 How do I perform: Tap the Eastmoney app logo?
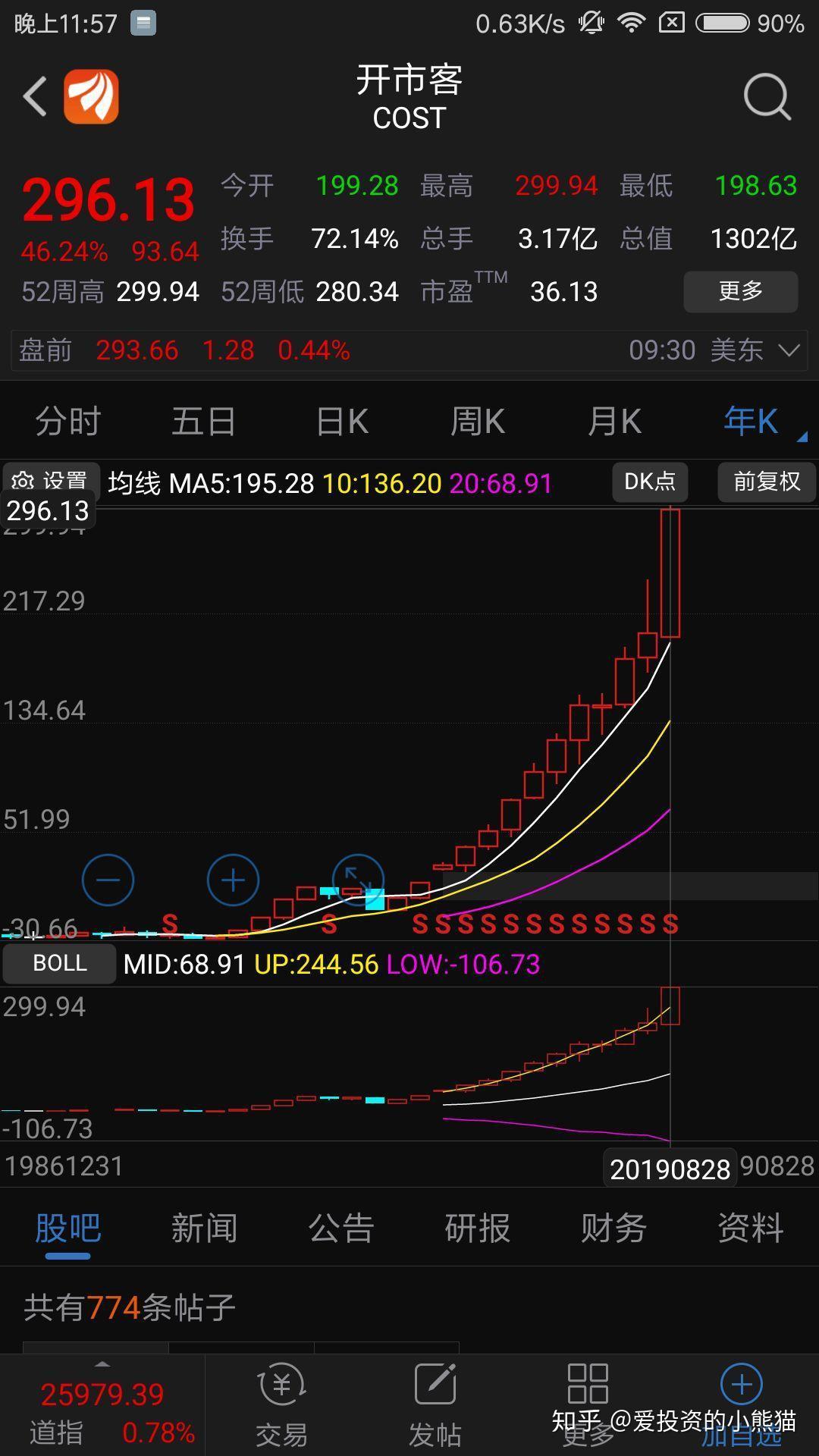coord(91,96)
